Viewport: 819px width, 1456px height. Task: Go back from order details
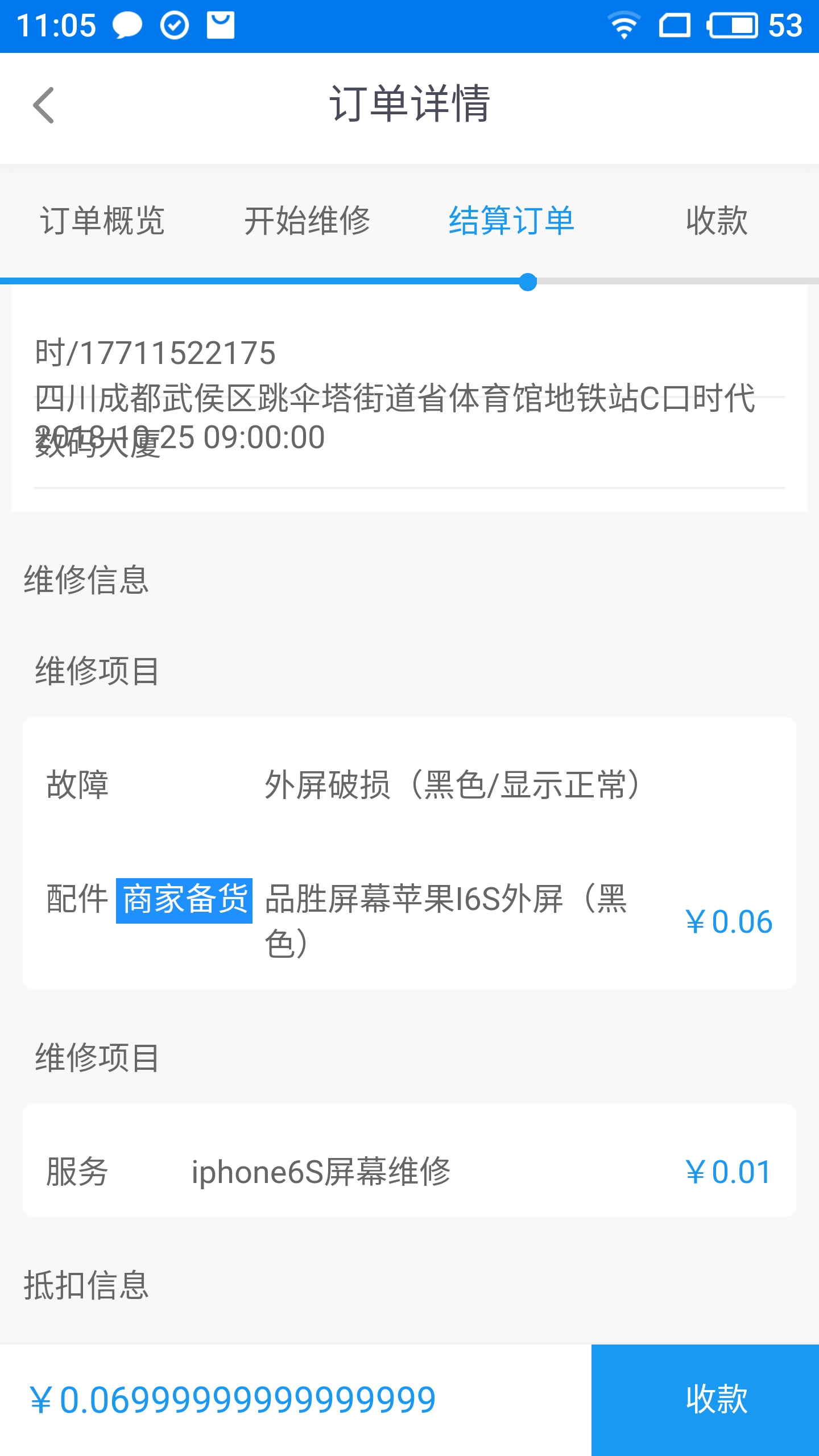[x=44, y=105]
